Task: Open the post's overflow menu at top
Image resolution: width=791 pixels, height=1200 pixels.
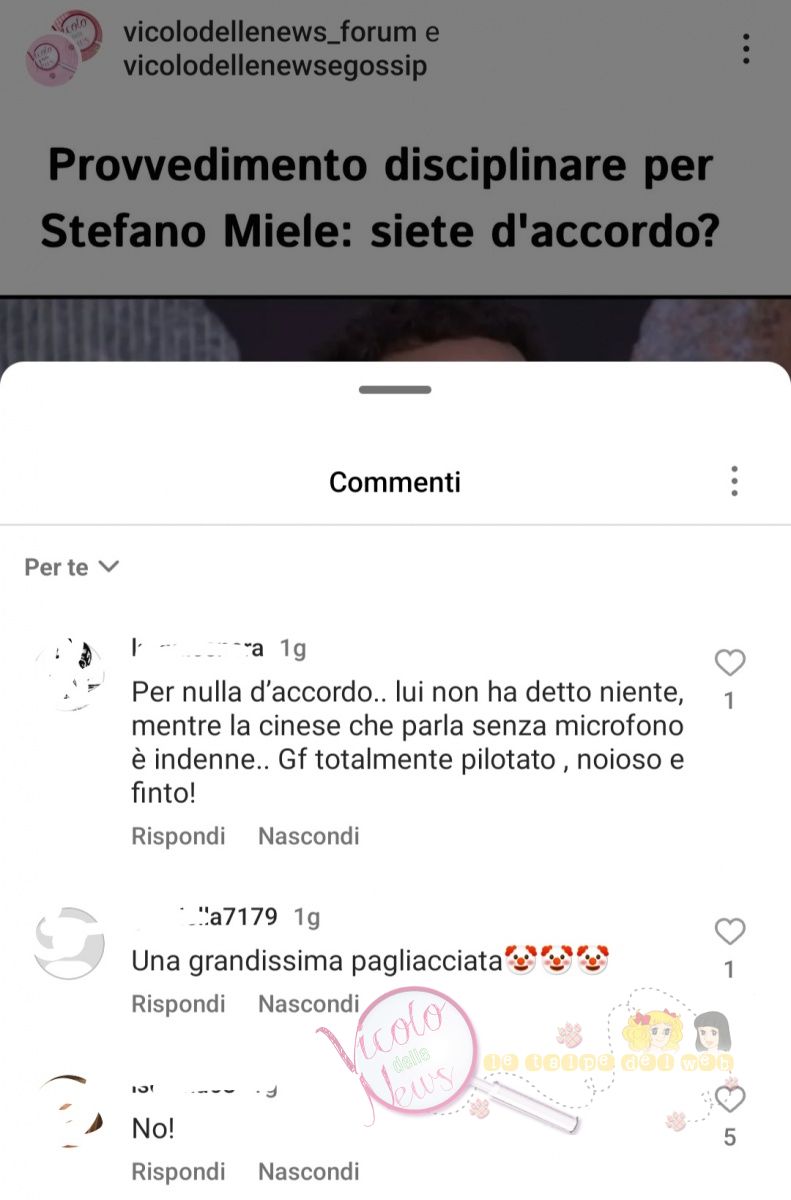Action: tap(746, 48)
